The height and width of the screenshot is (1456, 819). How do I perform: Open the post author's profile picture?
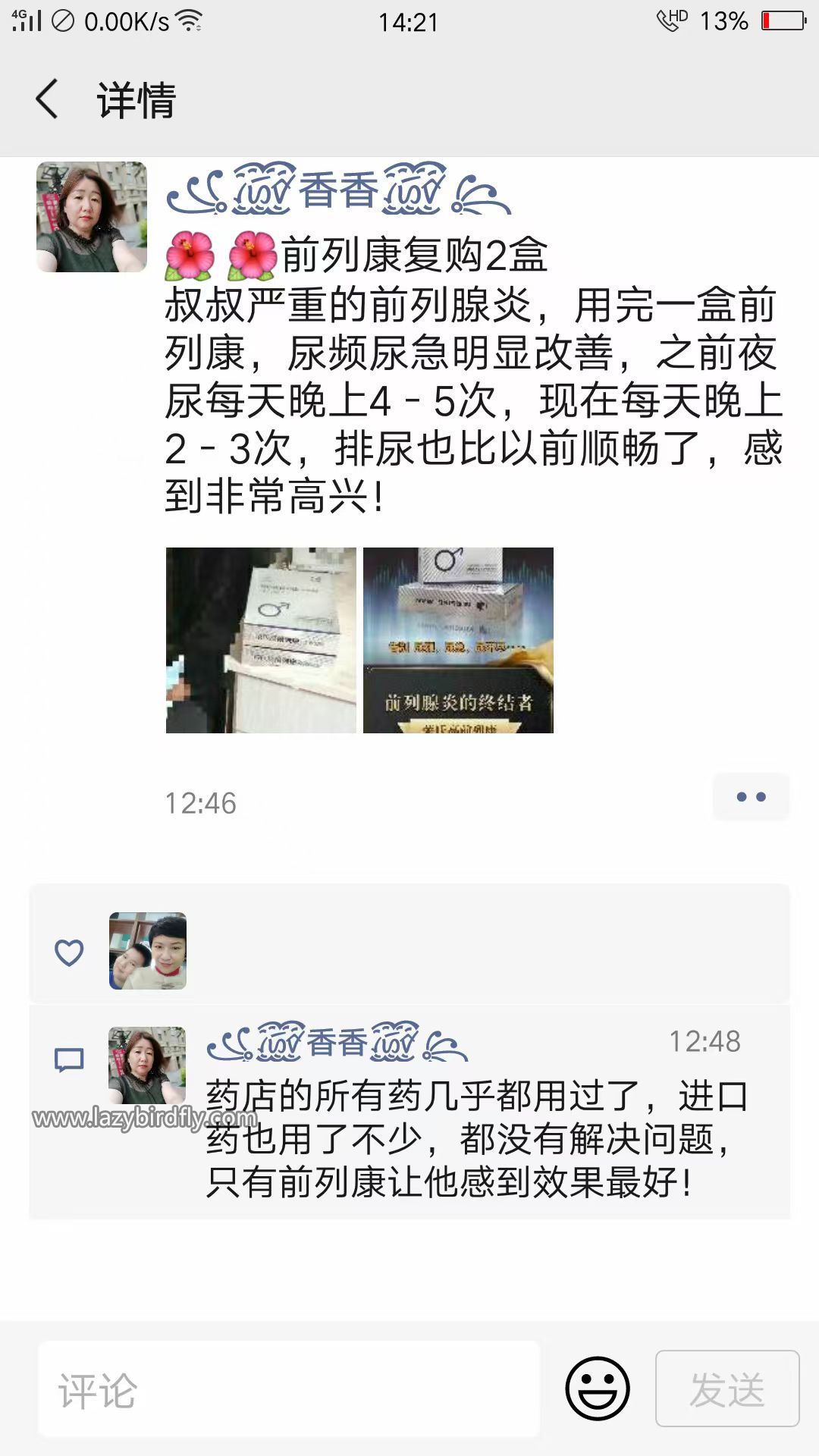coord(91,217)
